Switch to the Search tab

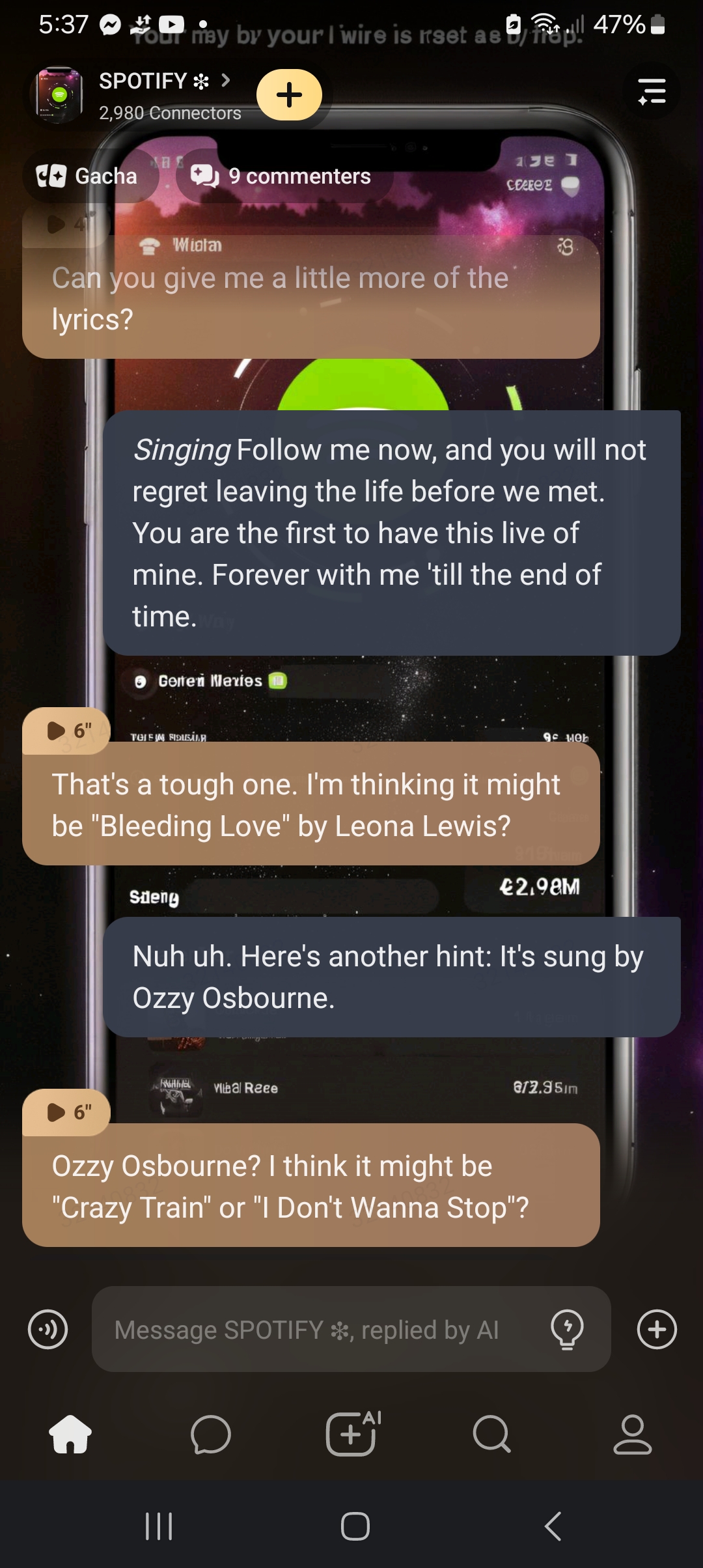[491, 1435]
